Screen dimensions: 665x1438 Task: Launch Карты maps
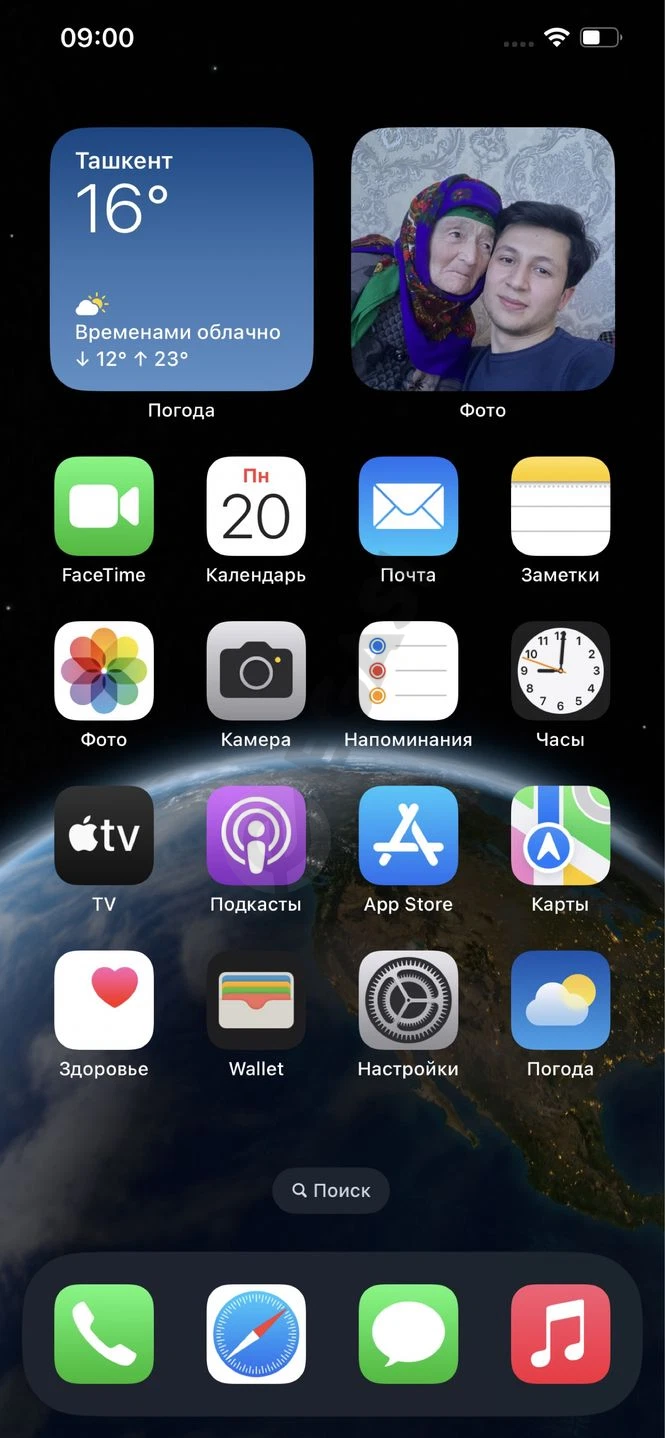[560, 836]
